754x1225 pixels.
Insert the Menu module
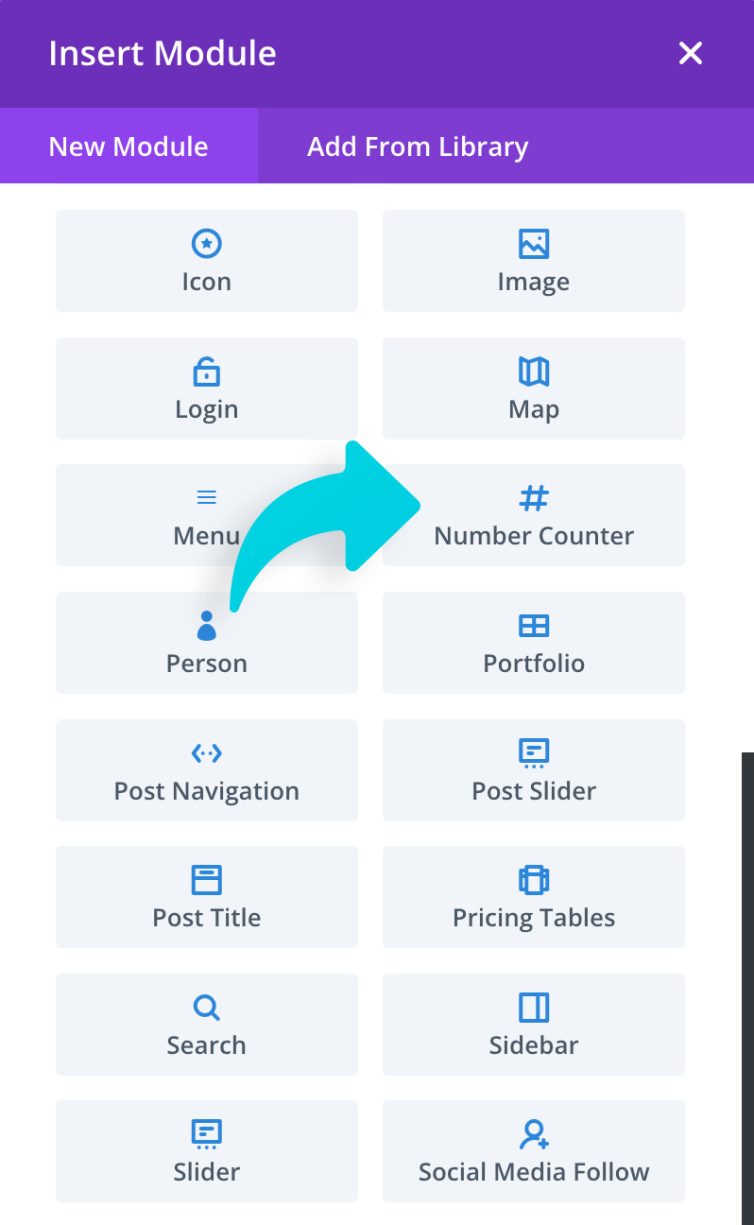point(207,516)
